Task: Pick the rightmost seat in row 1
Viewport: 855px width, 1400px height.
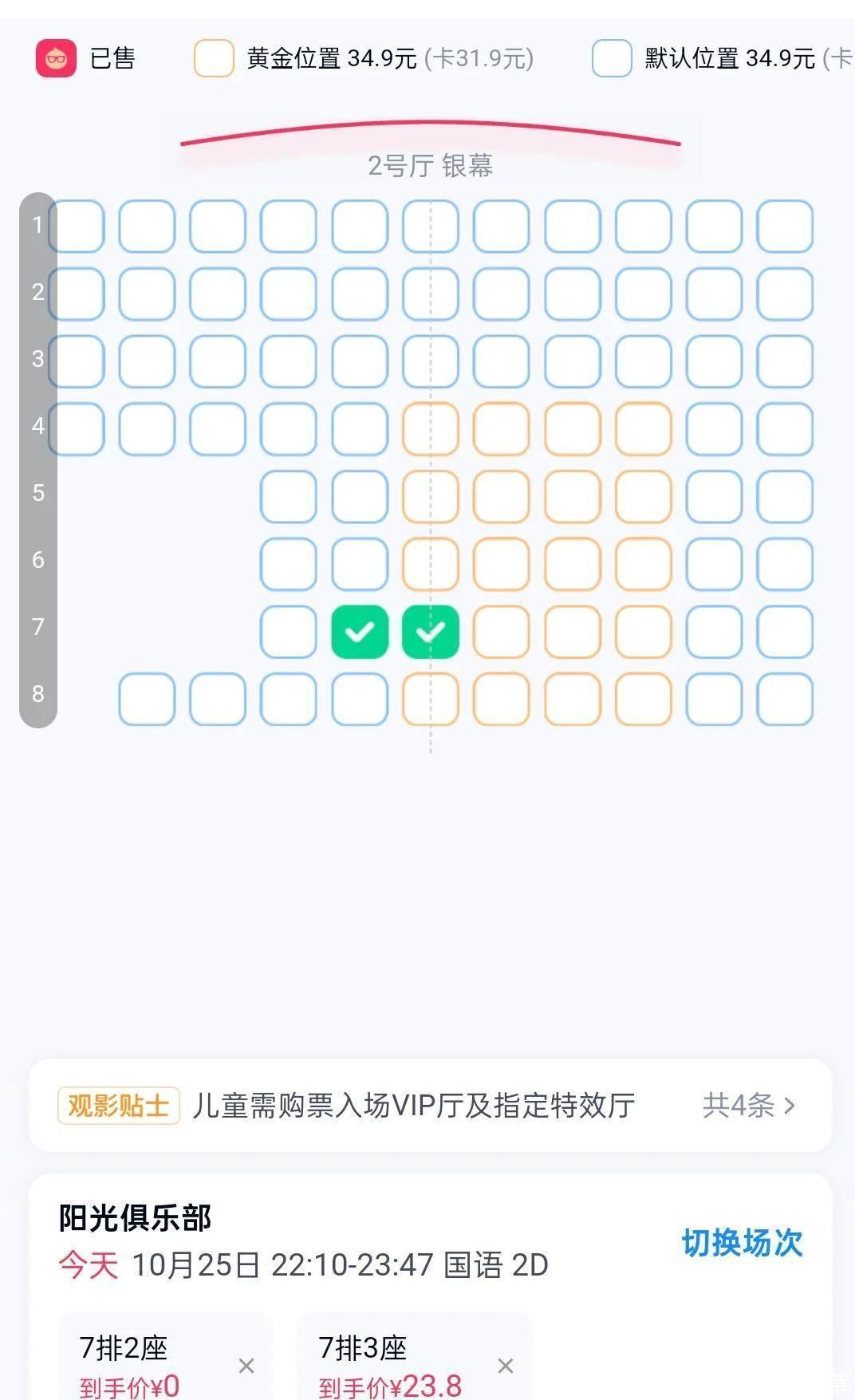Action: coord(785,227)
